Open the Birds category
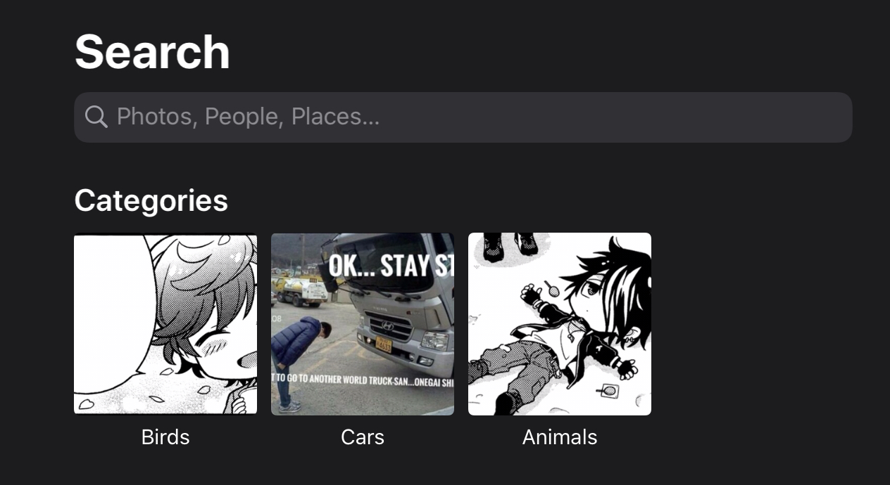This screenshot has width=890, height=485. 165,324
